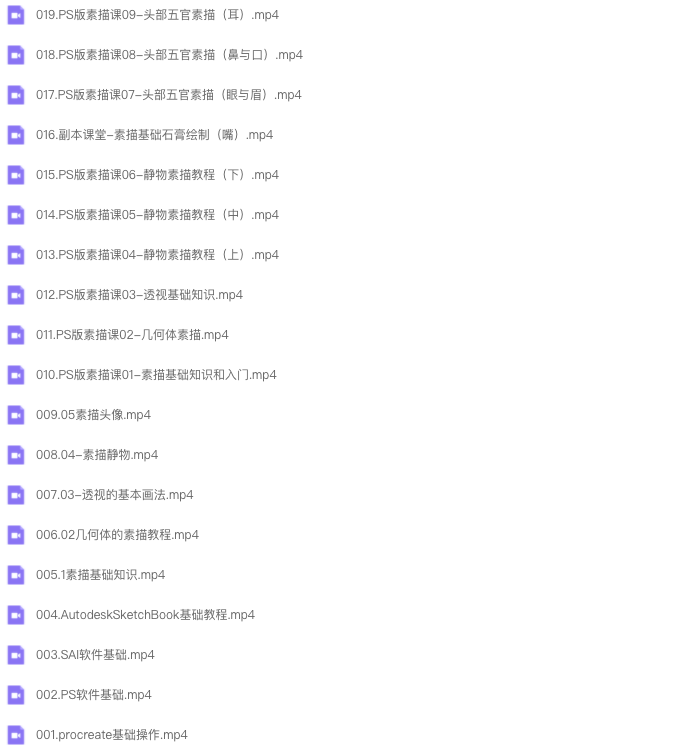Select the 005.1素描基础知识 file

[x=100, y=575]
